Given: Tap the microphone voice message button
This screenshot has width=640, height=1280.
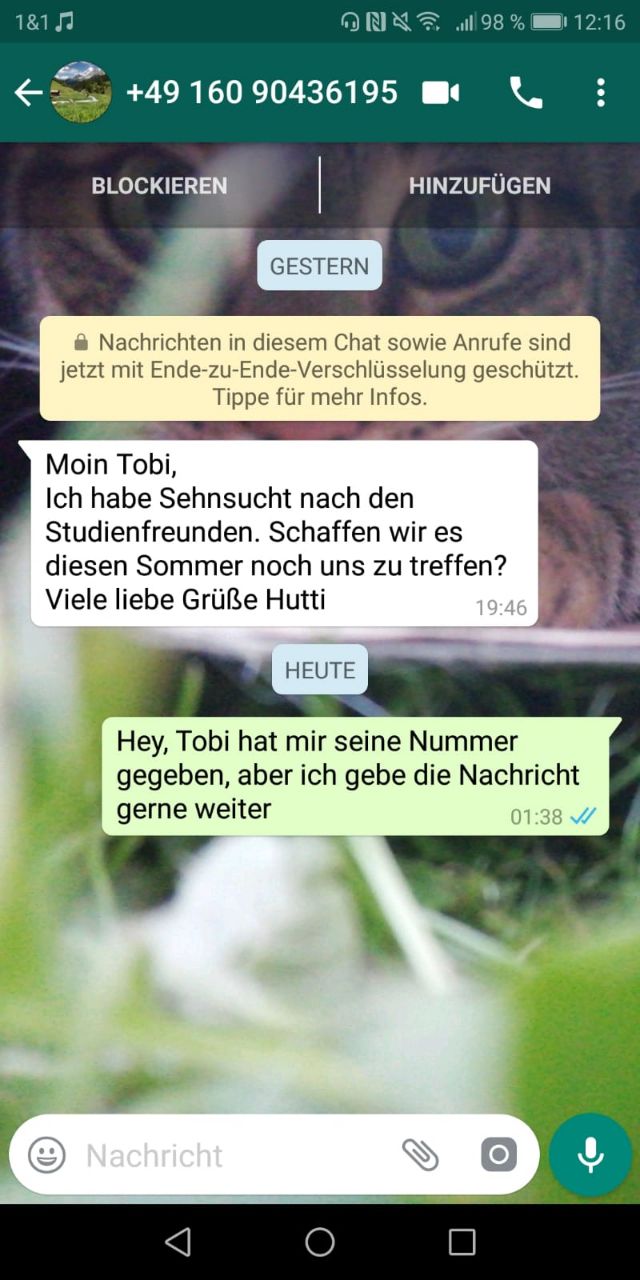Looking at the screenshot, I should pyautogui.click(x=590, y=1155).
